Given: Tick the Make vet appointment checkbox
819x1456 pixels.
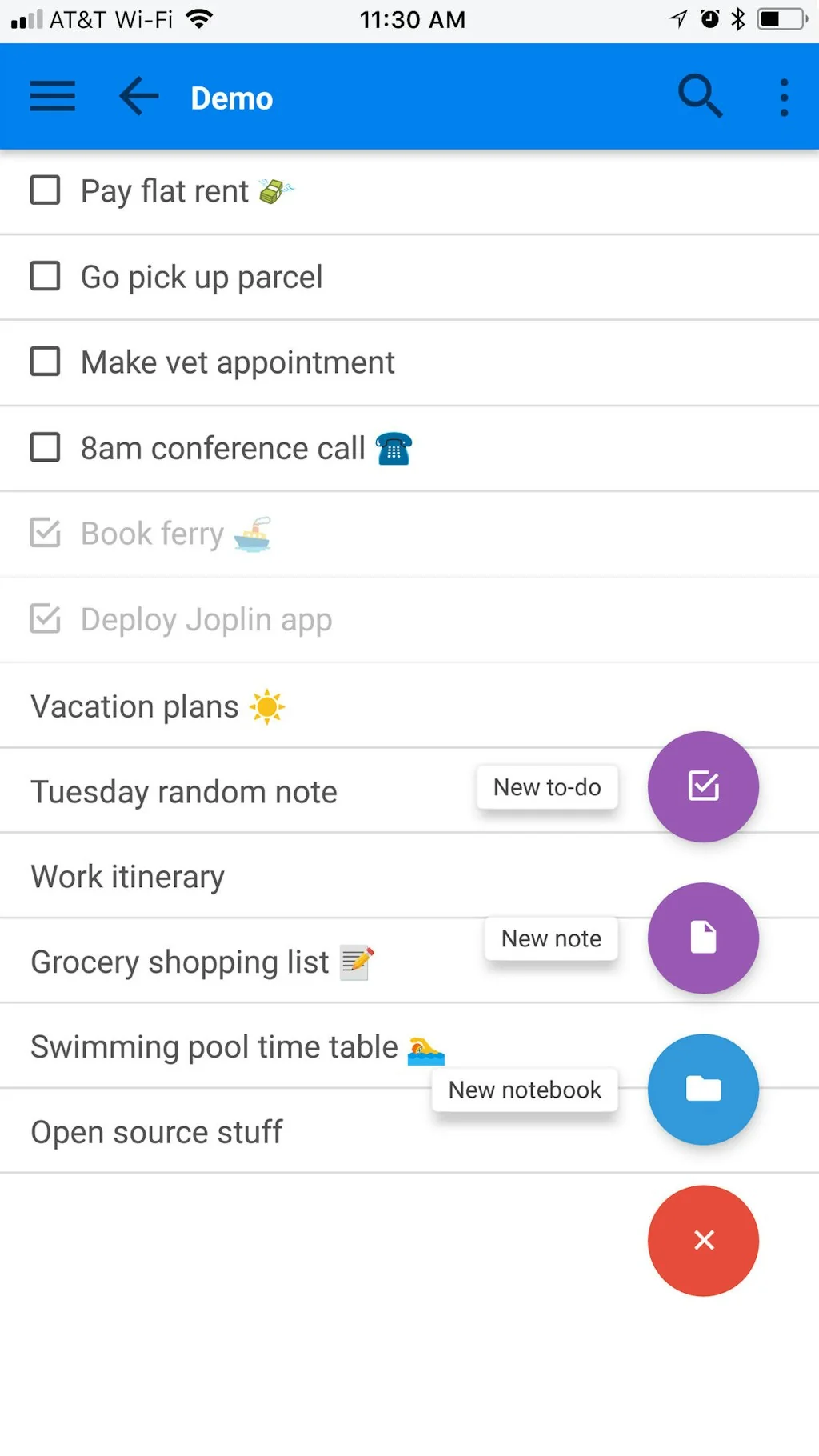Looking at the screenshot, I should click(45, 362).
